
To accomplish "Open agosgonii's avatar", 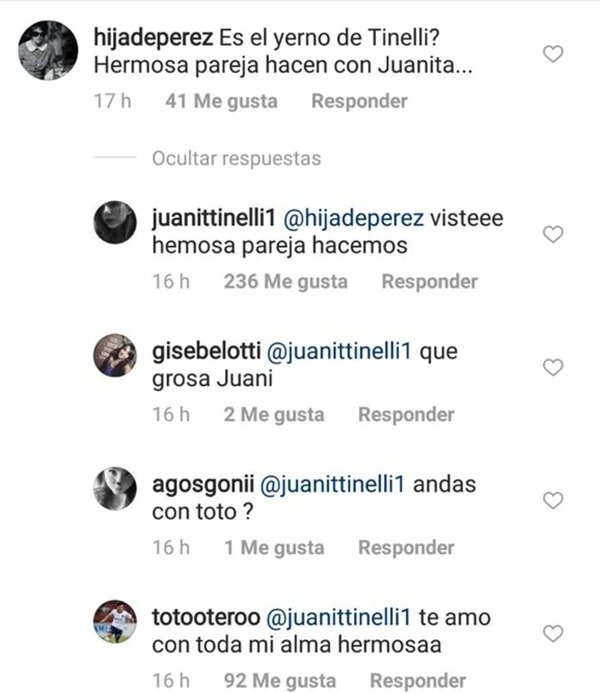I will pyautogui.click(x=121, y=488).
